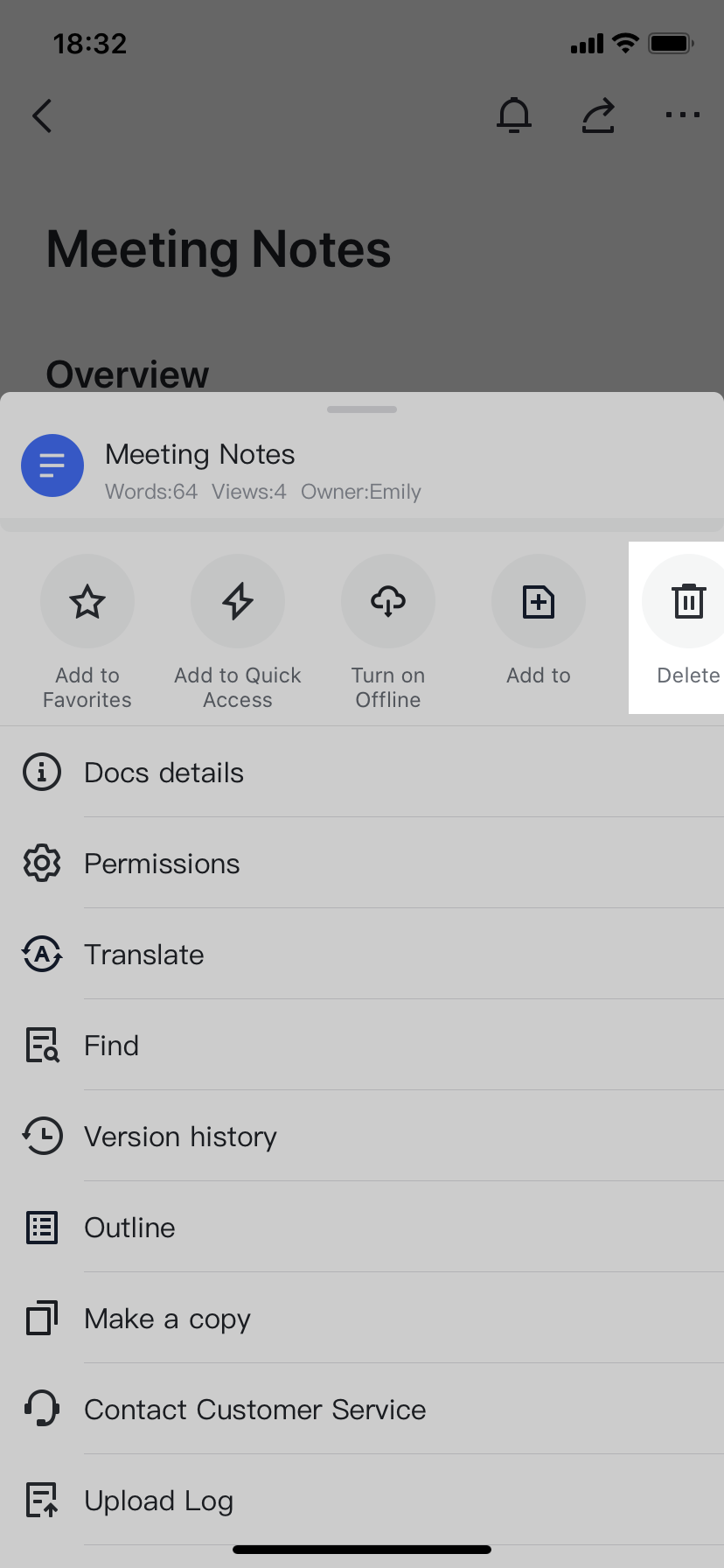This screenshot has height=1568, width=724.
Task: Select the Add to Favorites star icon
Action: (87, 601)
